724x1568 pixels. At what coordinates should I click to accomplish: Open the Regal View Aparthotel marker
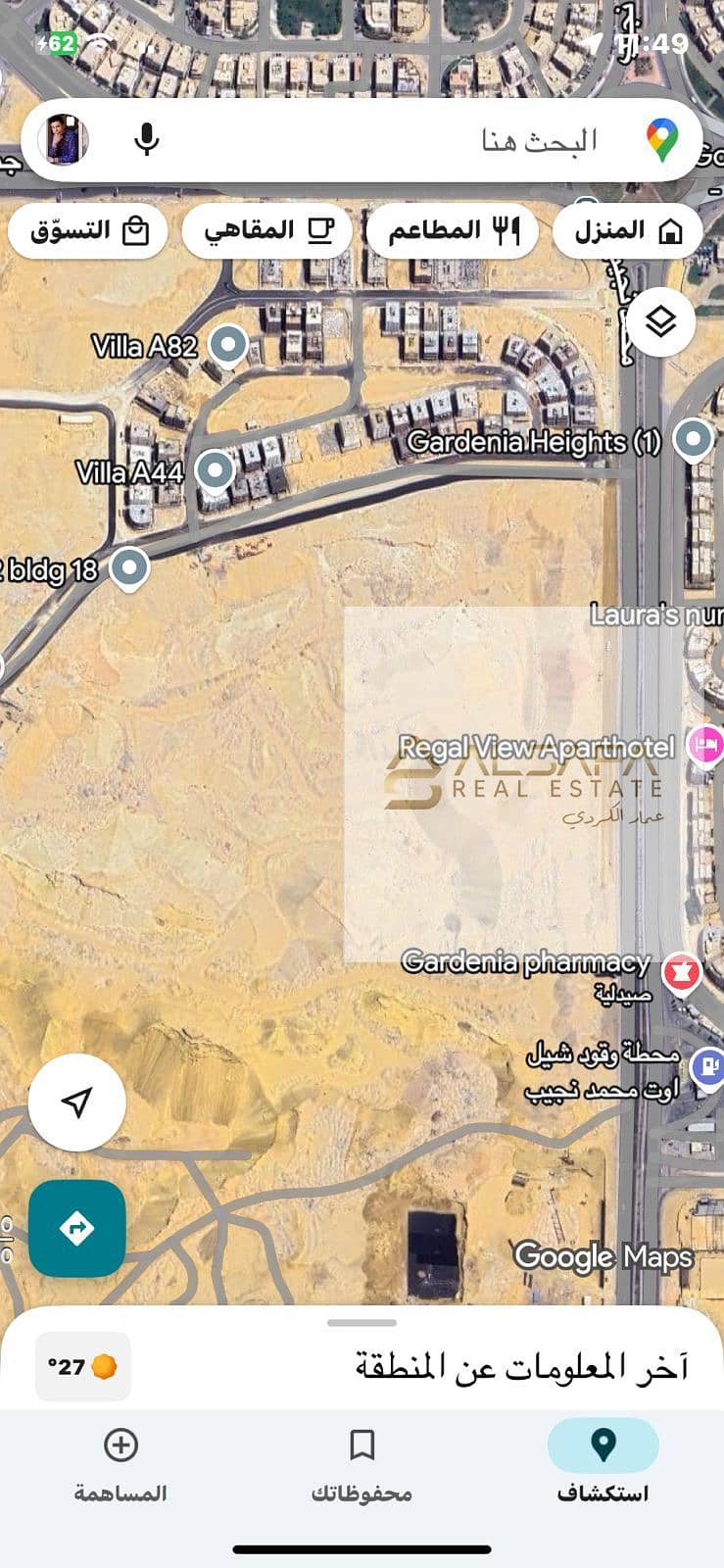click(705, 747)
